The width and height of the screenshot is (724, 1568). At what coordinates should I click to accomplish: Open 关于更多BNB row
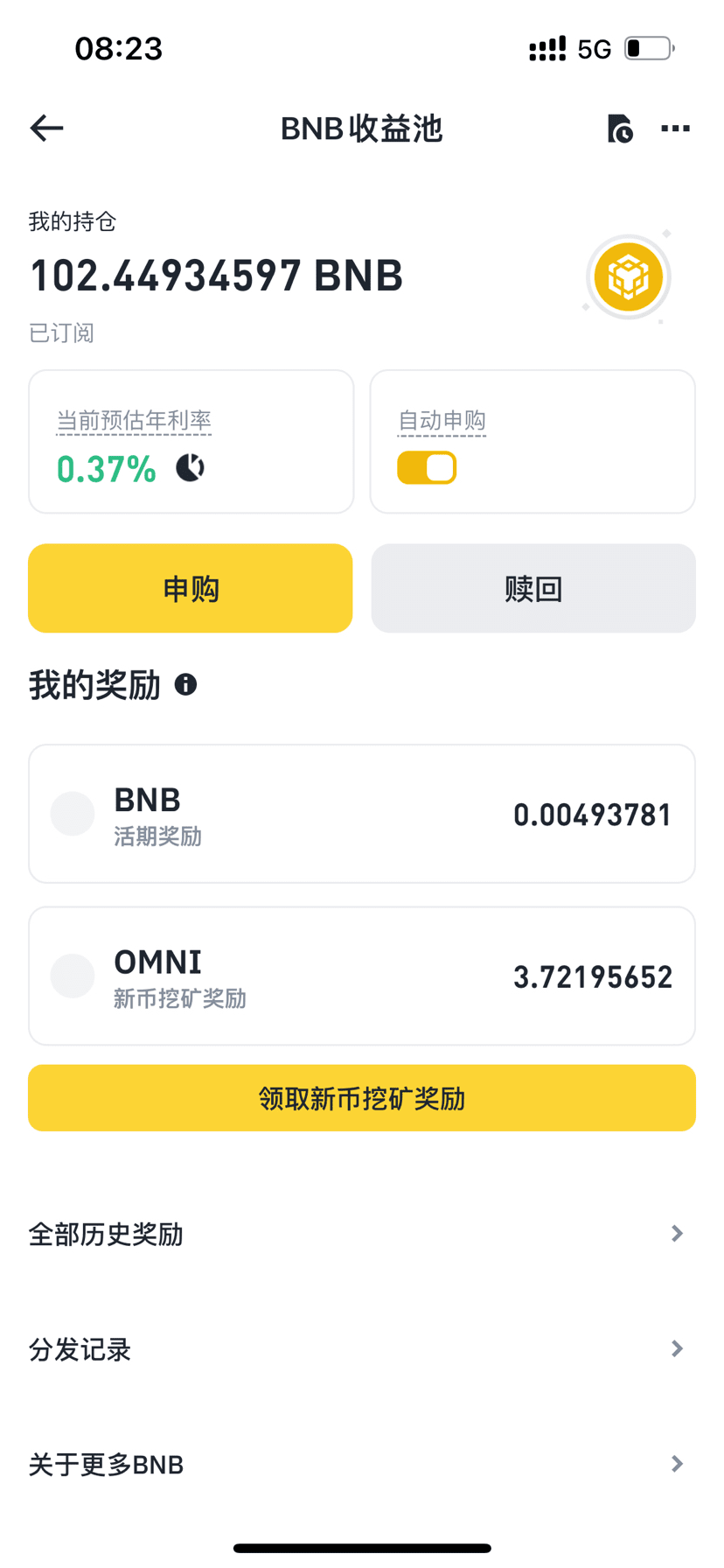pyautogui.click(x=362, y=1464)
